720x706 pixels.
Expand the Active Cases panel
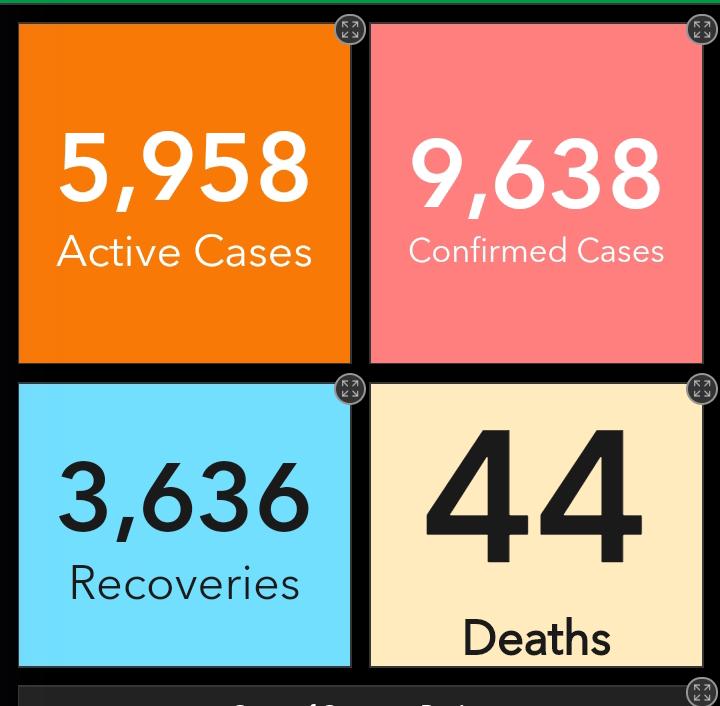coord(350,29)
